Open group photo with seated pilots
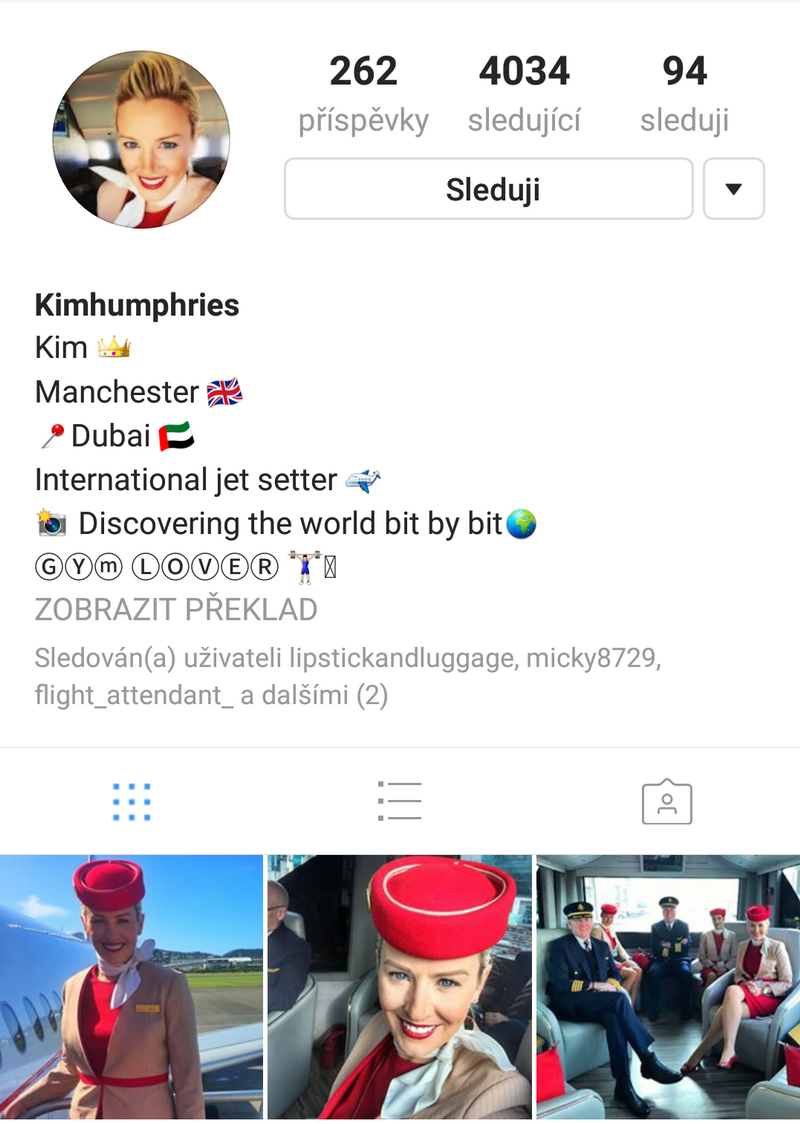800x1124 pixels. pos(668,987)
